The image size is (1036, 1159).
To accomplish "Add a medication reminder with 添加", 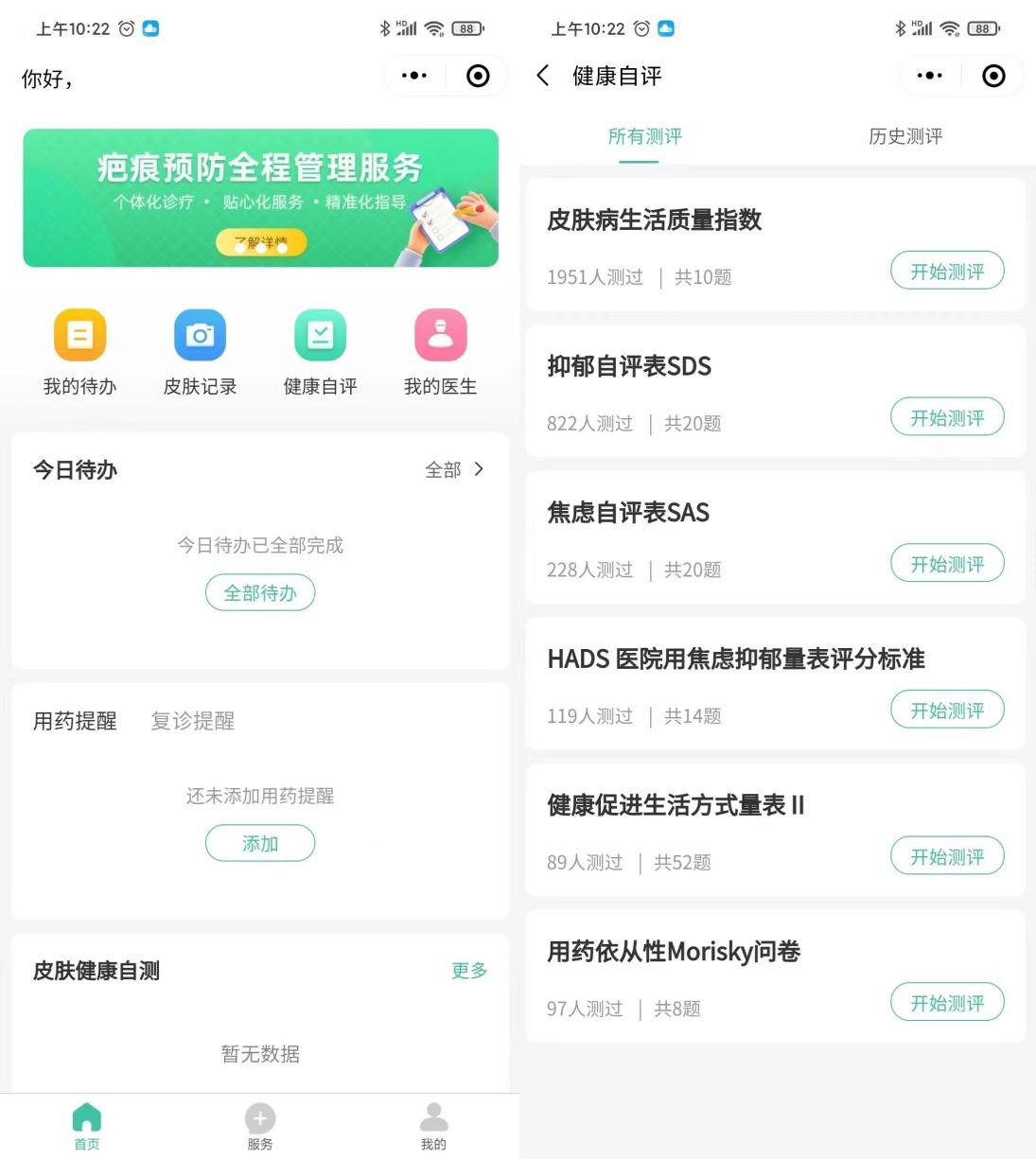I will click(260, 843).
